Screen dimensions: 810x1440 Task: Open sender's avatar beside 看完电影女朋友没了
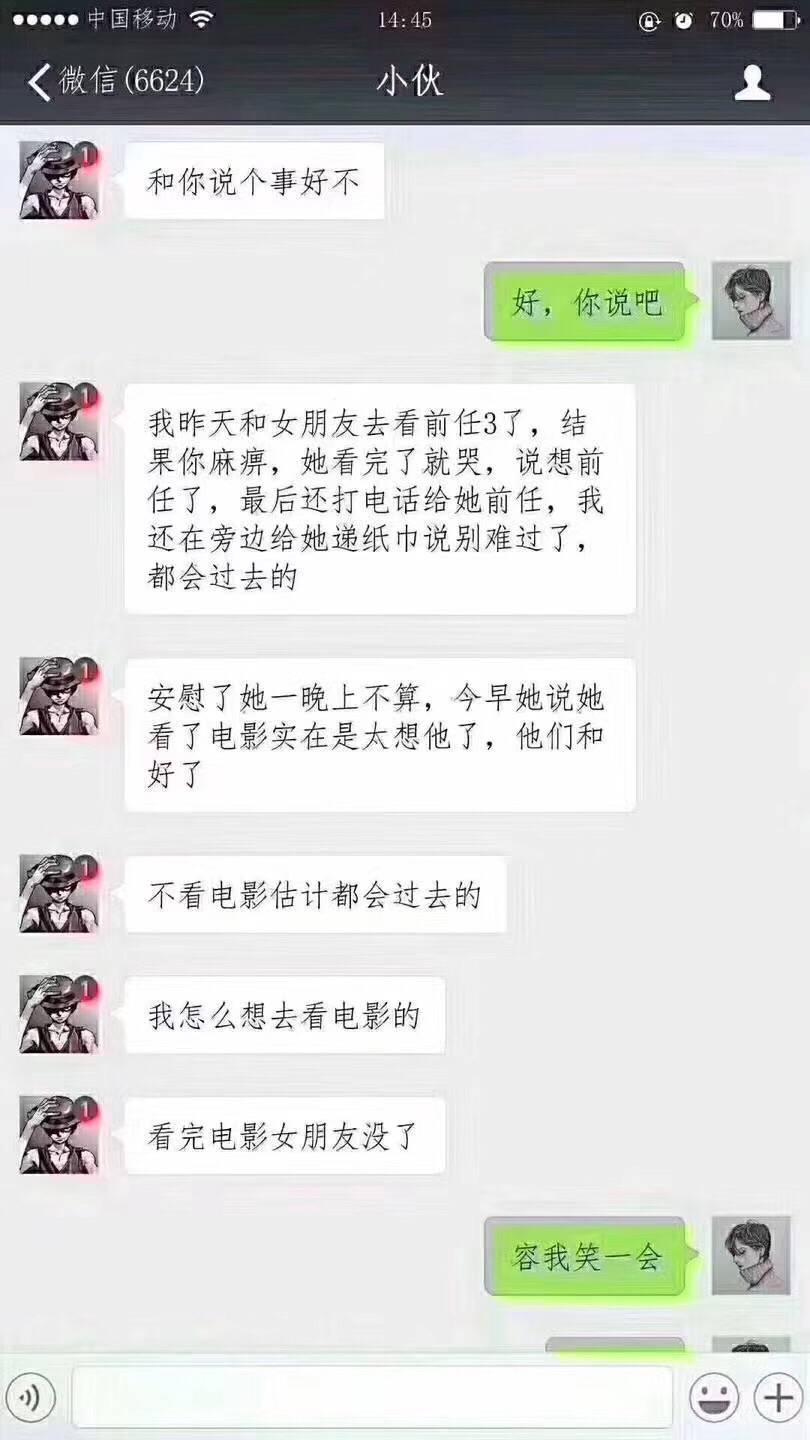coord(59,1135)
